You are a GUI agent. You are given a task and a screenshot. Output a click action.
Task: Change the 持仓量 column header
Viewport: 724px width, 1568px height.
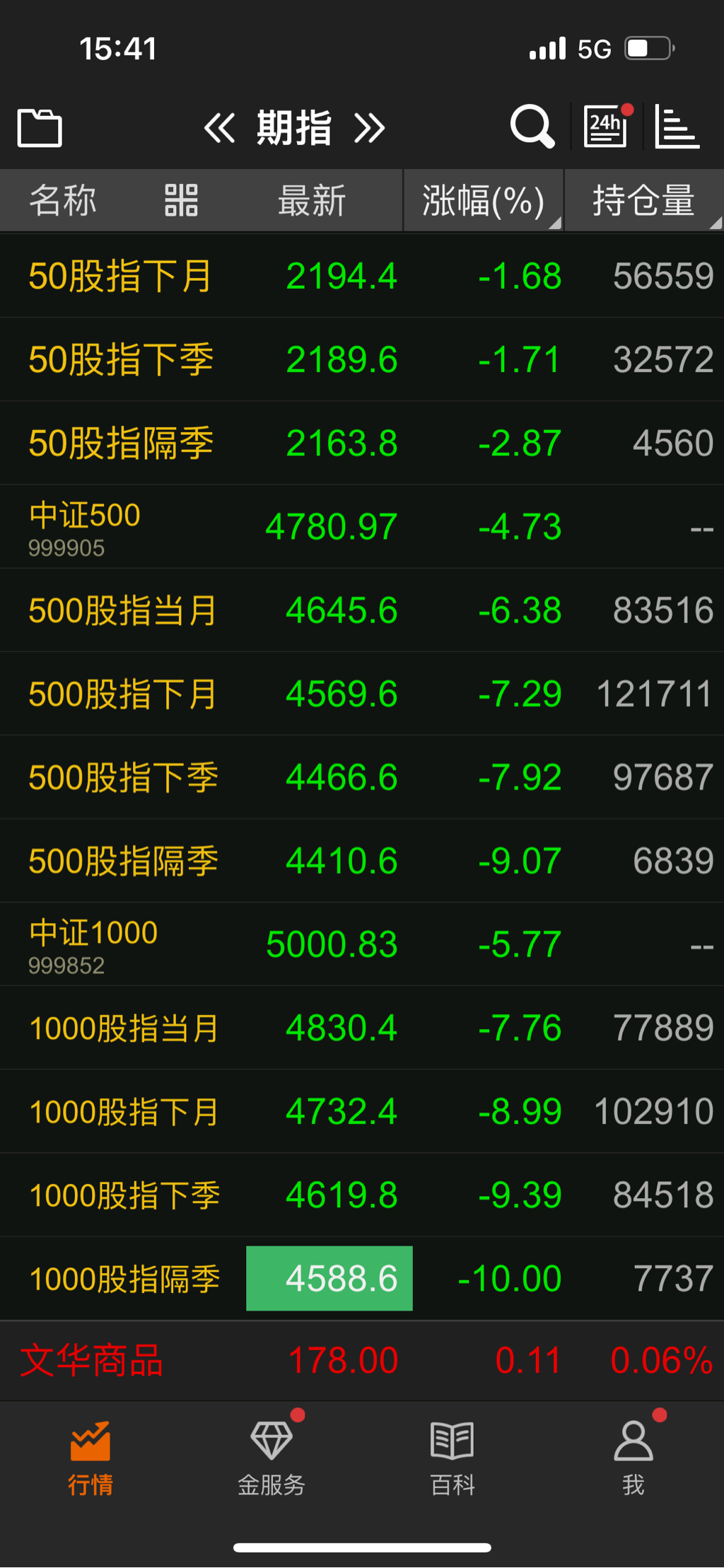[643, 200]
